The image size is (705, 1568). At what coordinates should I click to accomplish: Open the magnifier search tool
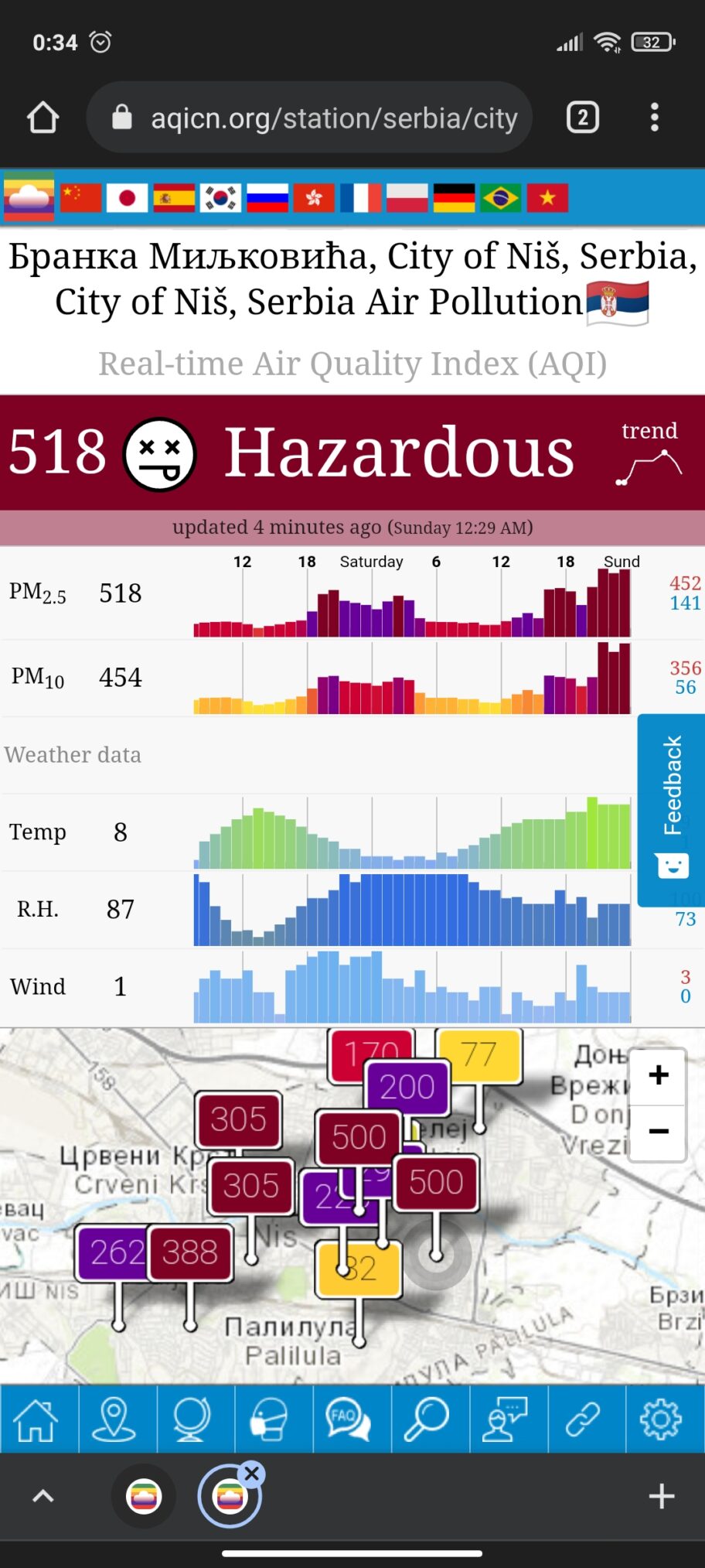coord(427,1419)
